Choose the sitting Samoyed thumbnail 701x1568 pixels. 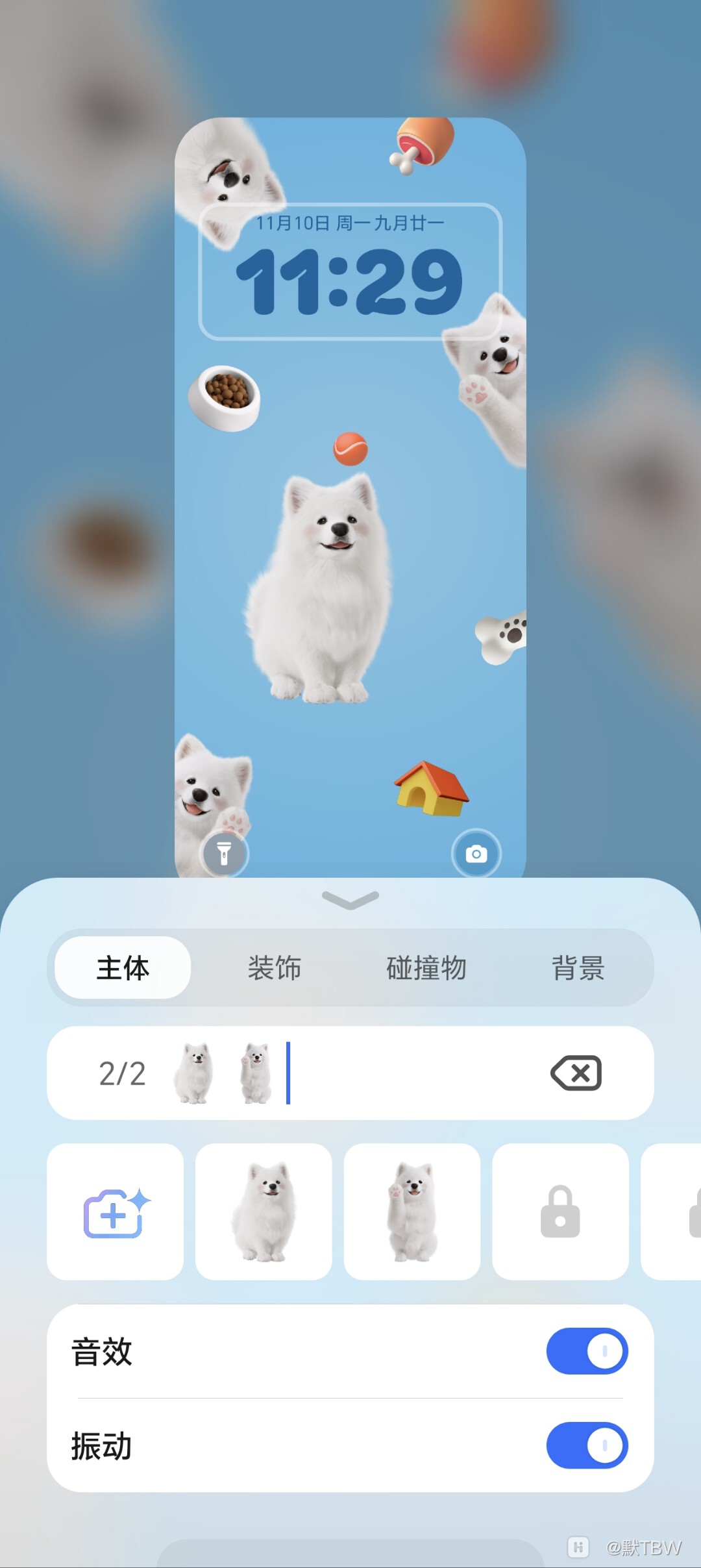click(x=264, y=1212)
